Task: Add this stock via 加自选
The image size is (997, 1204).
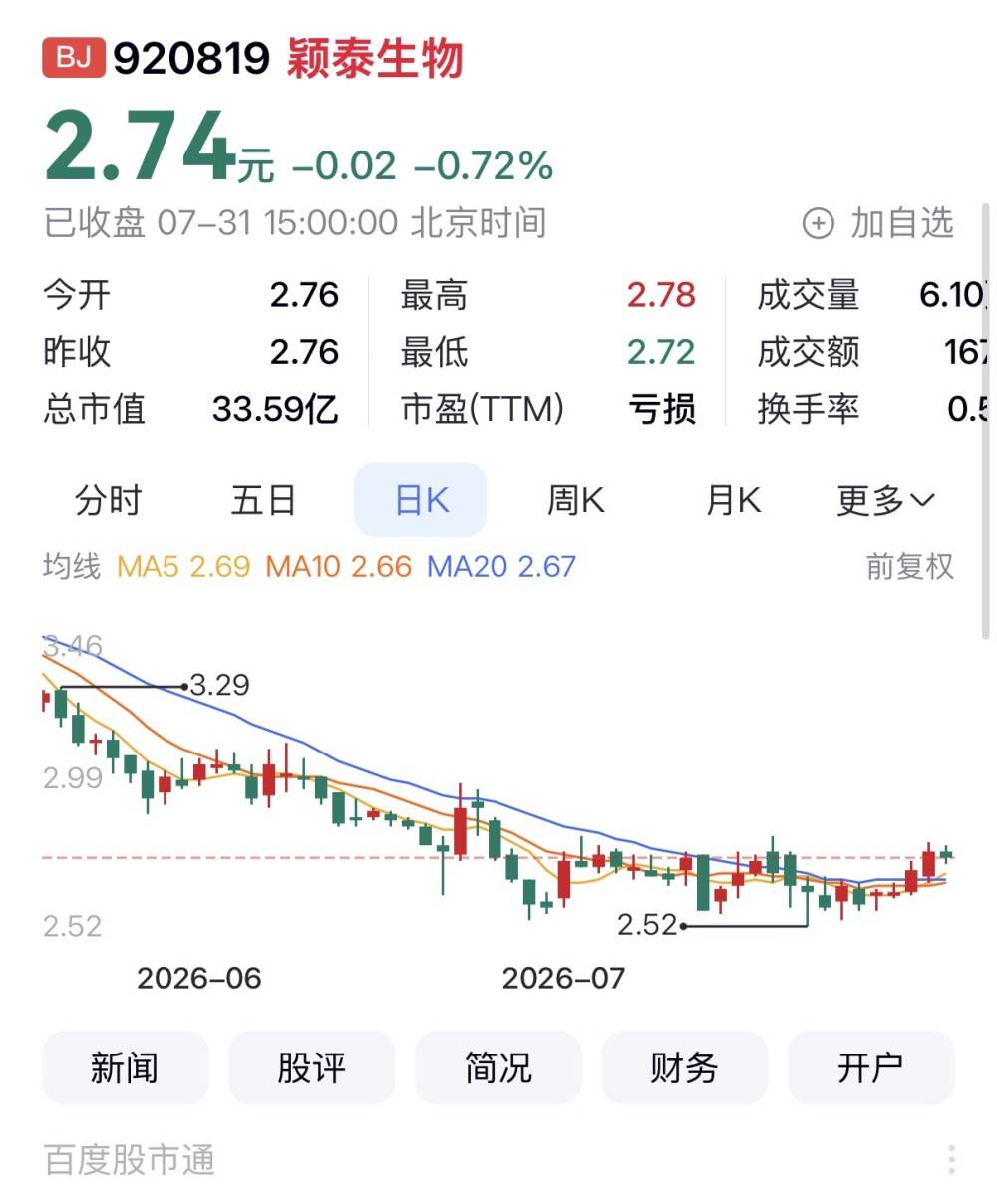Action: coord(878,223)
